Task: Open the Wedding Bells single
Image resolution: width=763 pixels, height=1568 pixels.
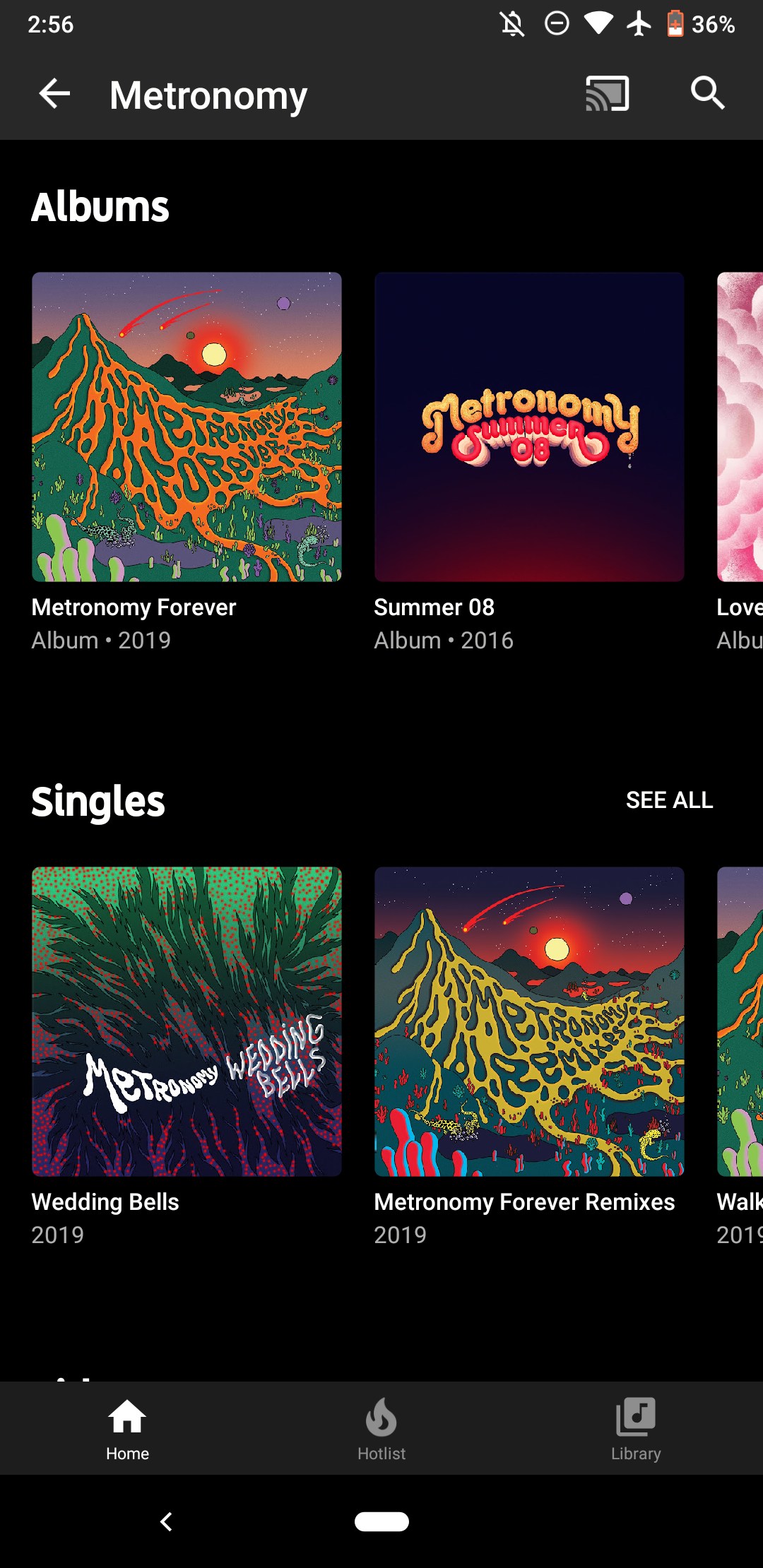Action: 187,1022
